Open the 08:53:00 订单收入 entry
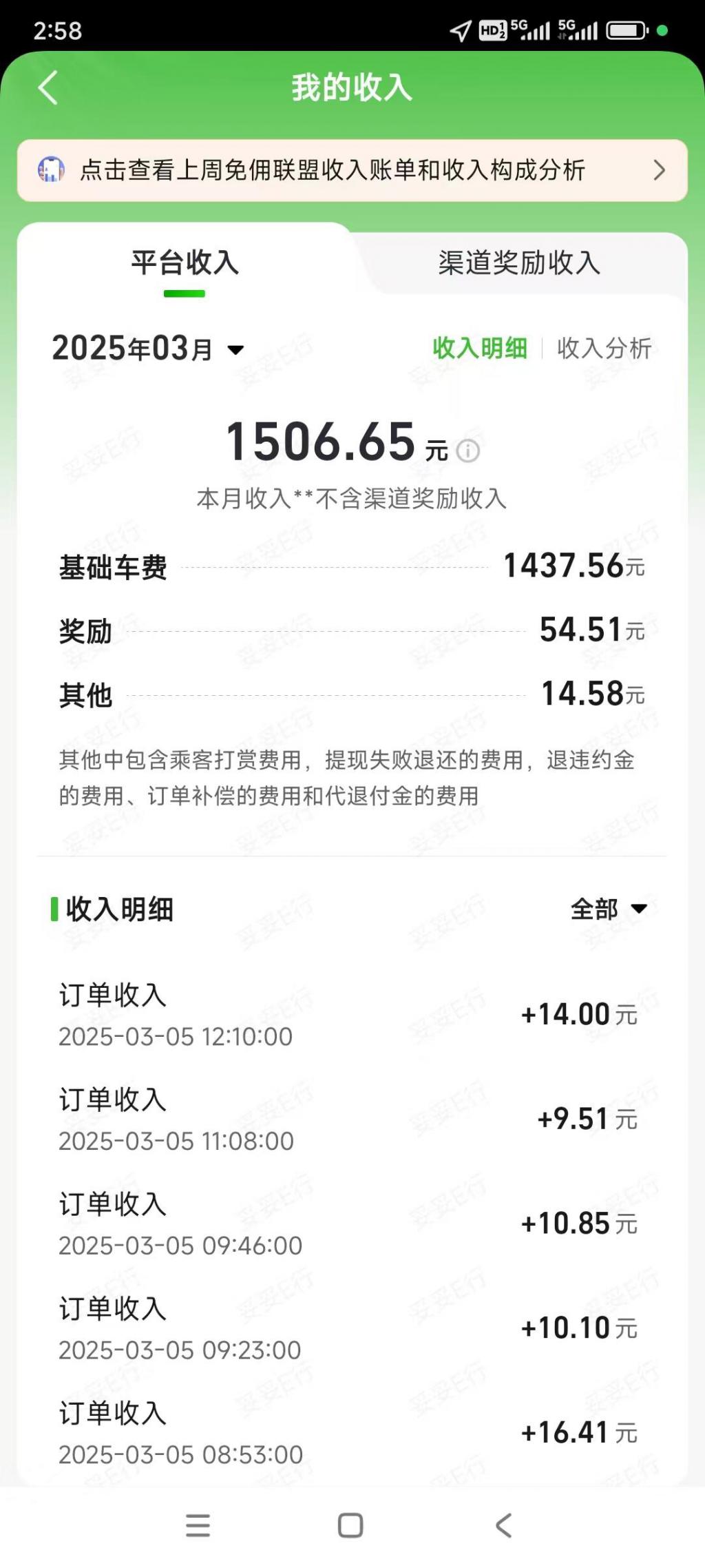 (352, 1433)
